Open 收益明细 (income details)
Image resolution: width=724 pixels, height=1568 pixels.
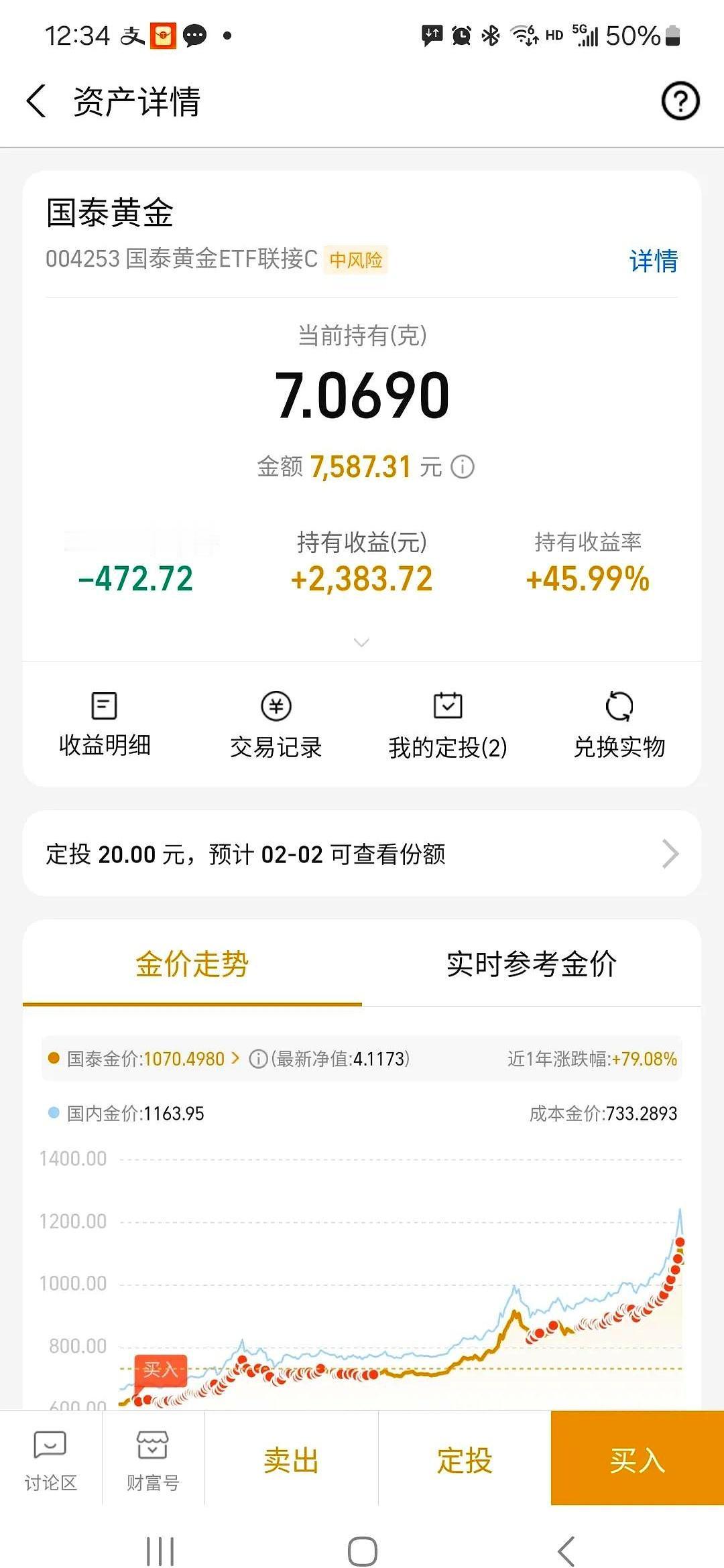[105, 725]
